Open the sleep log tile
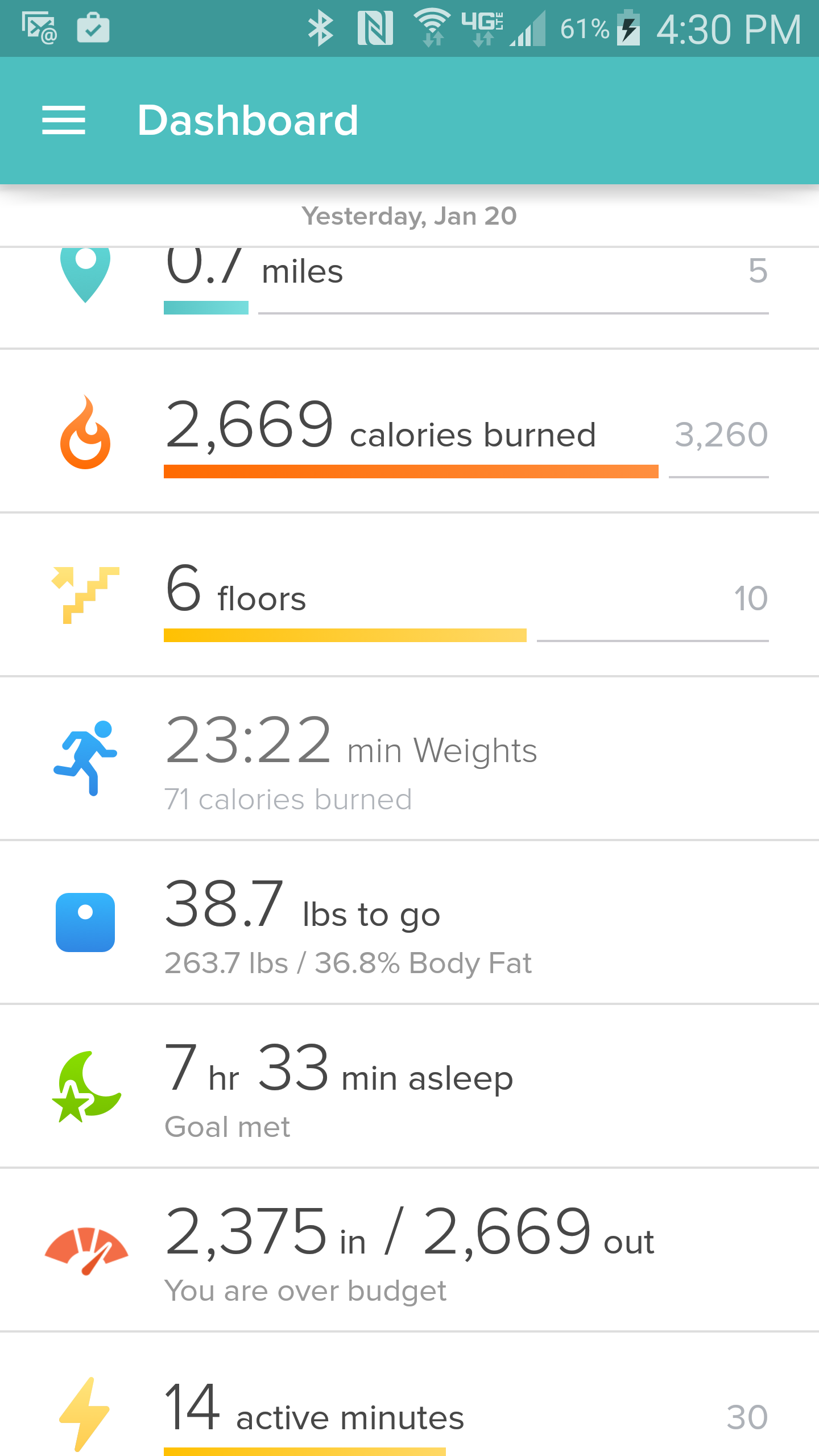 point(409,1086)
